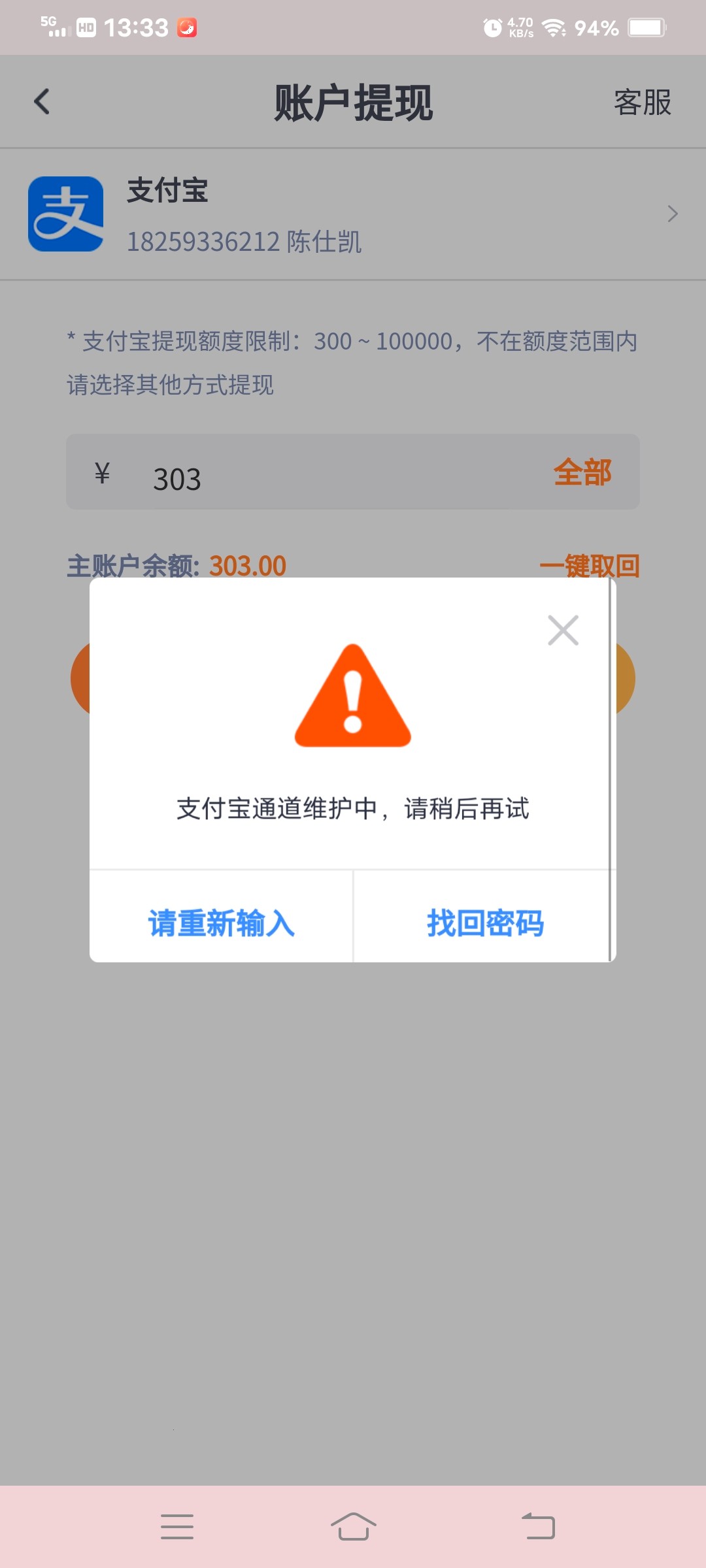This screenshot has width=706, height=1568.
Task: Select 找回密码 to recover password
Action: [484, 923]
